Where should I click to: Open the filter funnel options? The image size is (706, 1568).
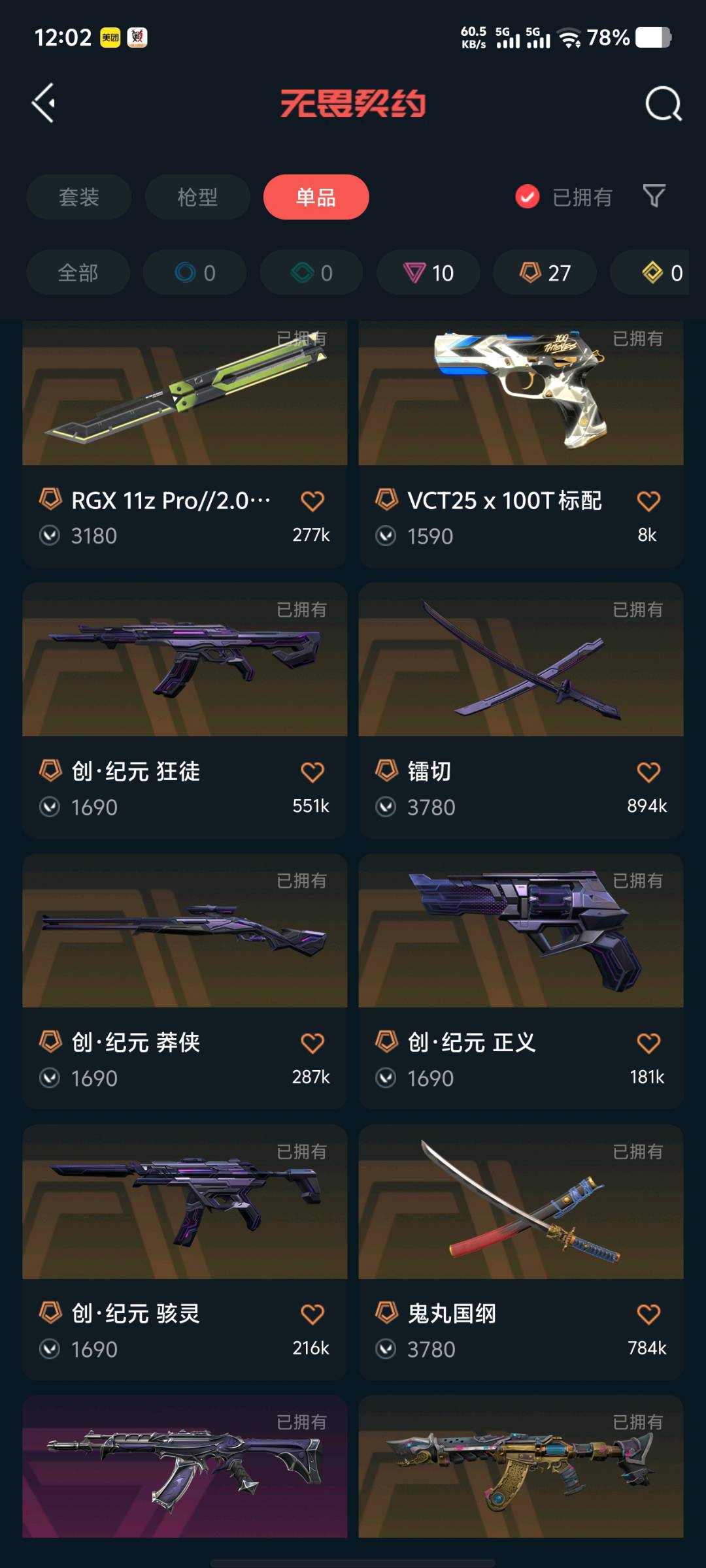tap(654, 196)
